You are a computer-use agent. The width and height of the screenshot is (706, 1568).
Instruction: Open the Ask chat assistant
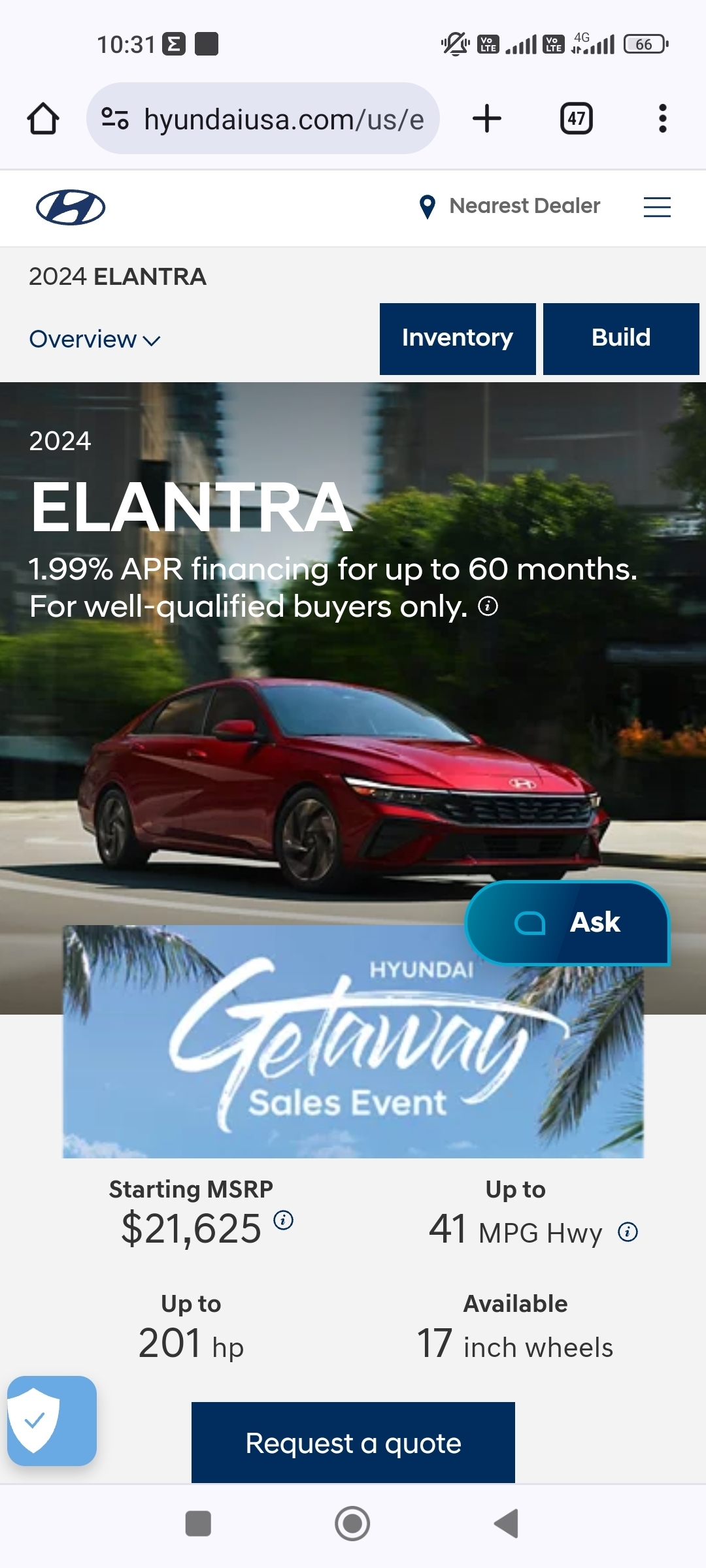point(567,923)
